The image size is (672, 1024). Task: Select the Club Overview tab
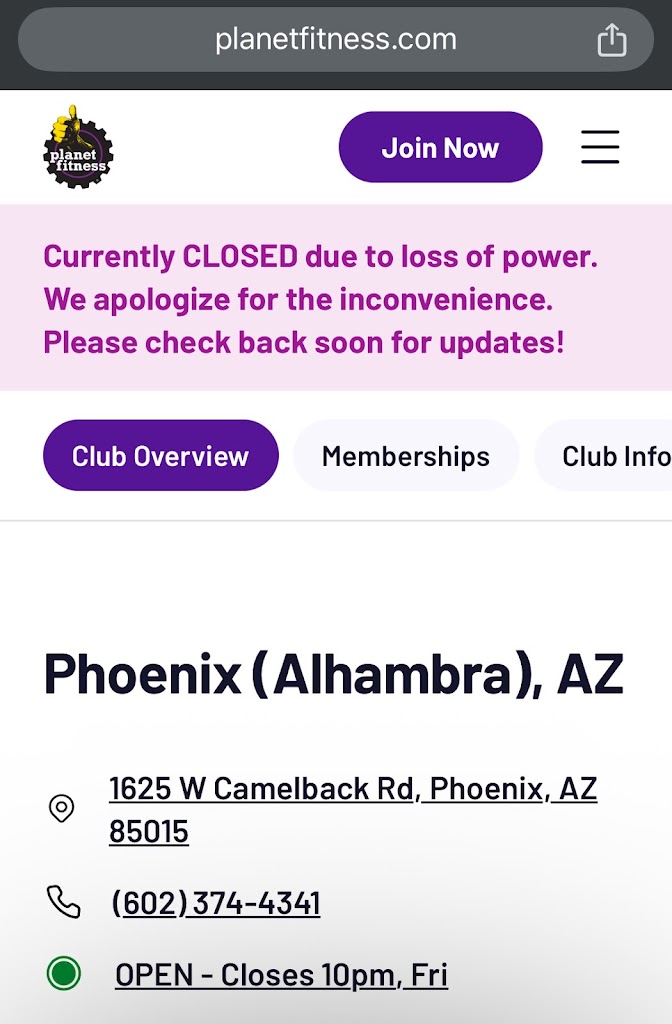pyautogui.click(x=160, y=456)
